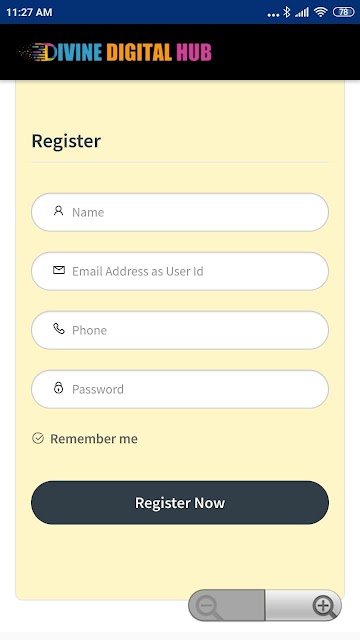Screen dimensions: 360x640
Task: Zoom in with the plus magnifier
Action: click(x=304, y=605)
